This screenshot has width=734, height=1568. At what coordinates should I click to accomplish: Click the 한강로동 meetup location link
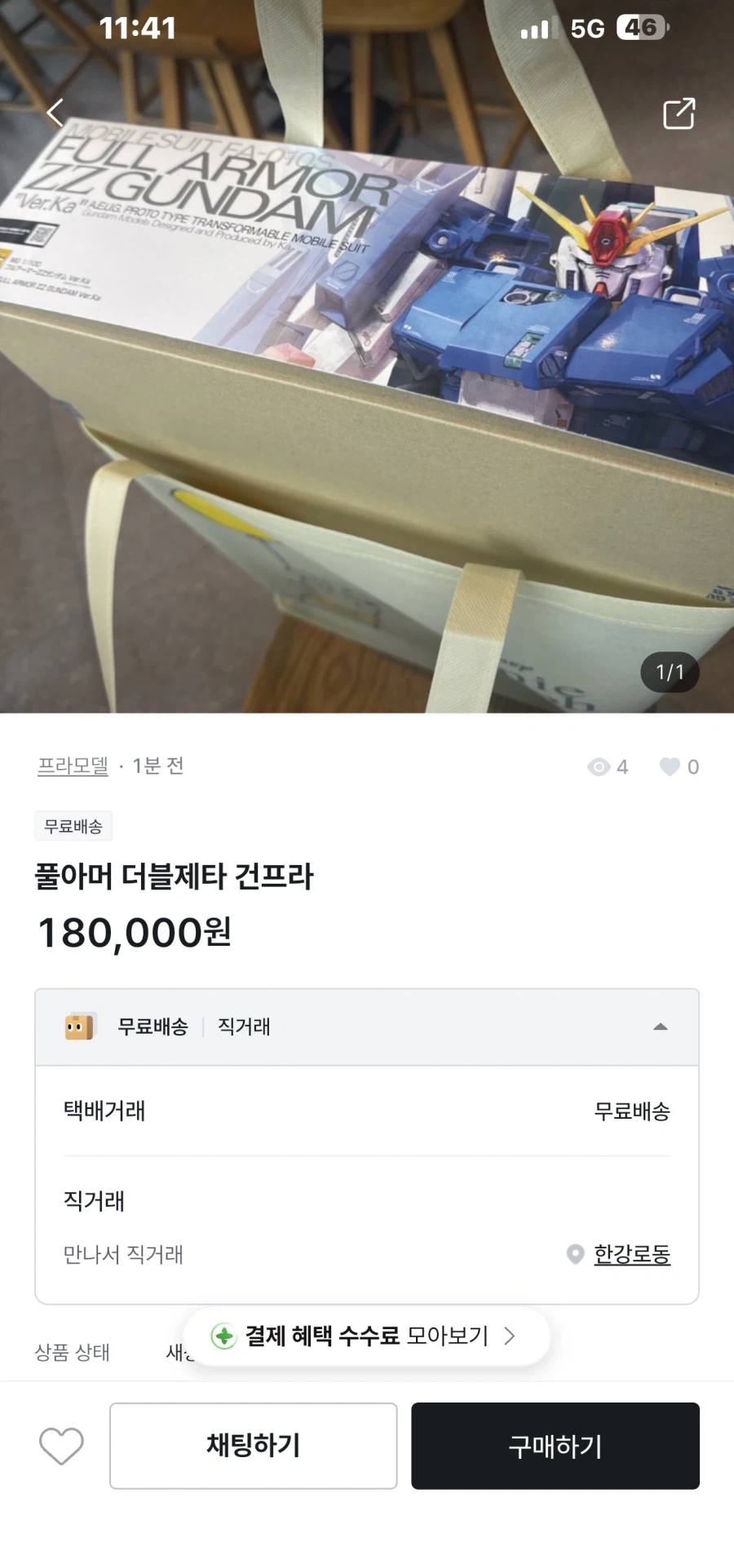(633, 1255)
